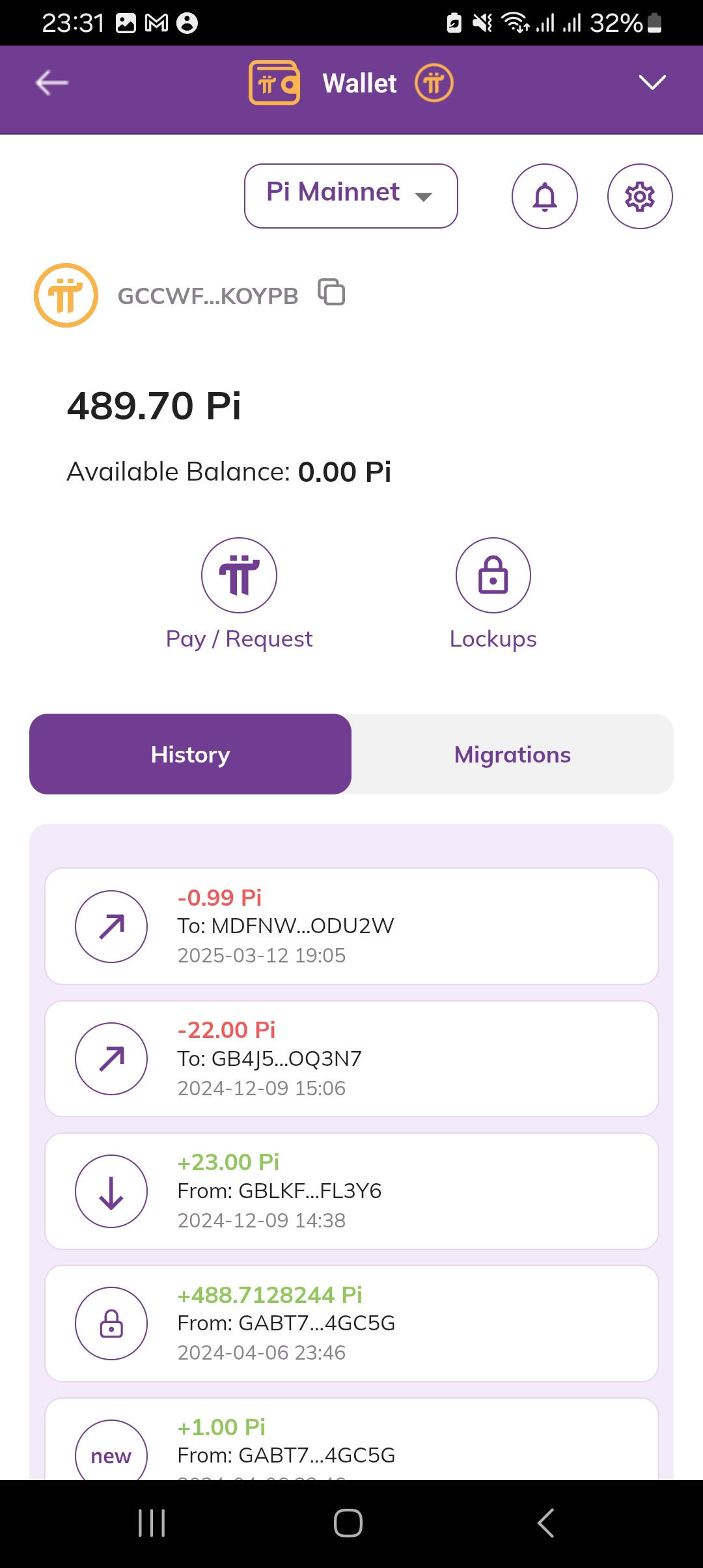View the +488.7128244 Pi locked transaction
Image resolution: width=703 pixels, height=1568 pixels.
351,1323
